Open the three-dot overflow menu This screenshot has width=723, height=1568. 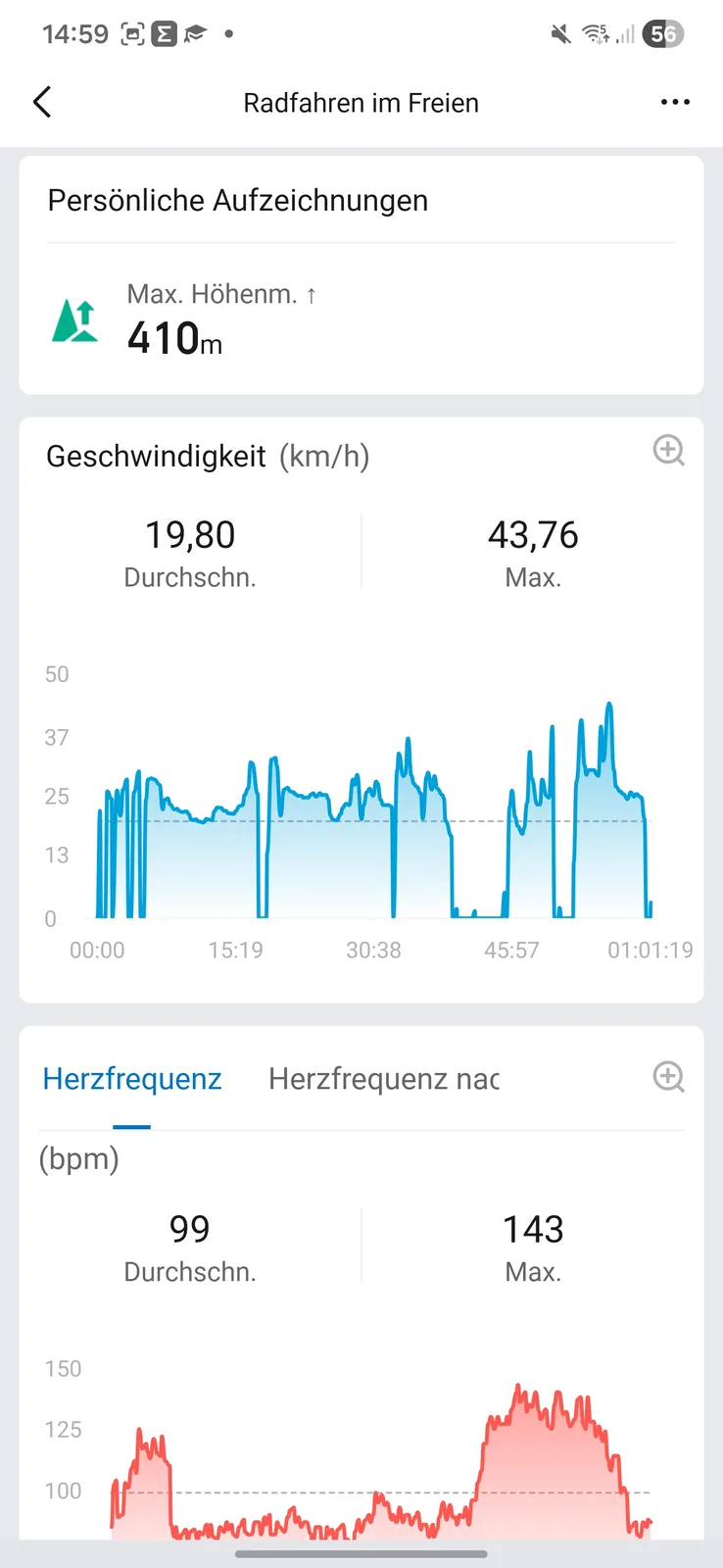[x=675, y=102]
